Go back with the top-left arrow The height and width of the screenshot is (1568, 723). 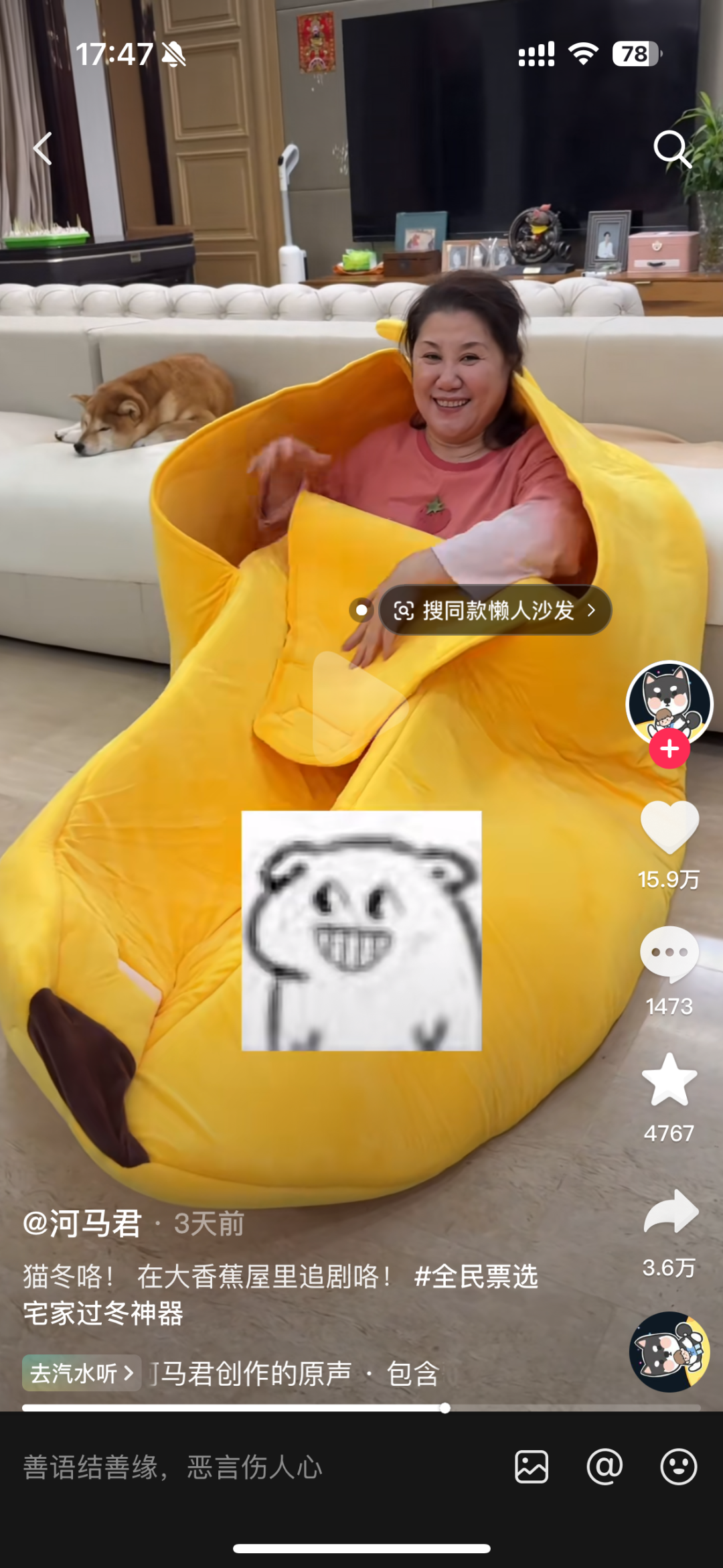click(x=43, y=148)
